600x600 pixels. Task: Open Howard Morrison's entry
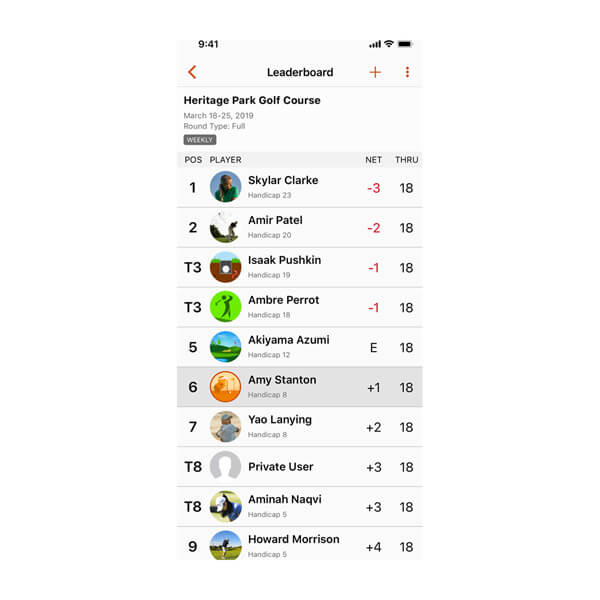[x=299, y=545]
